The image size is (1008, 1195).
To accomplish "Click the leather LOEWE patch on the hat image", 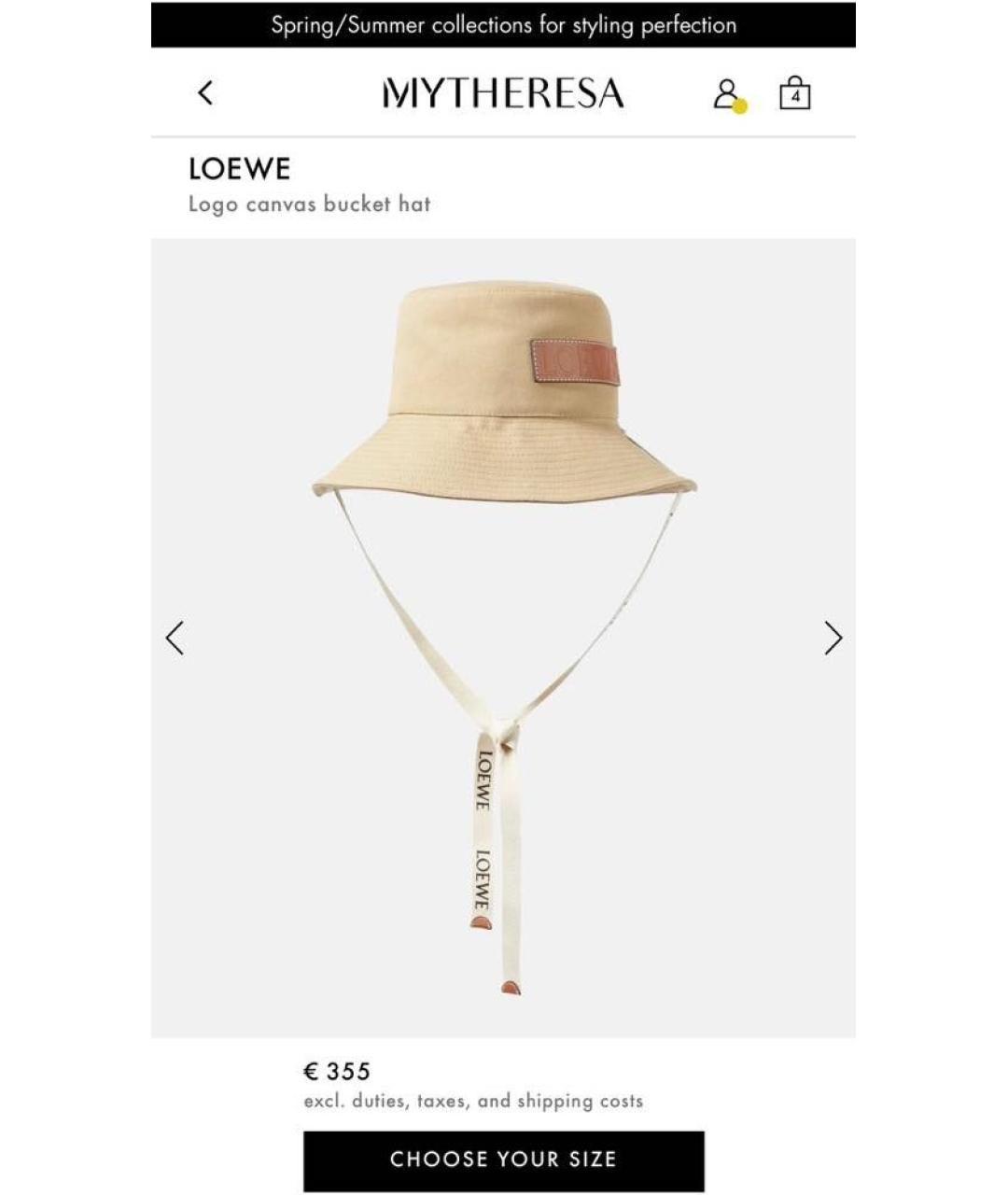I will pos(575,362).
